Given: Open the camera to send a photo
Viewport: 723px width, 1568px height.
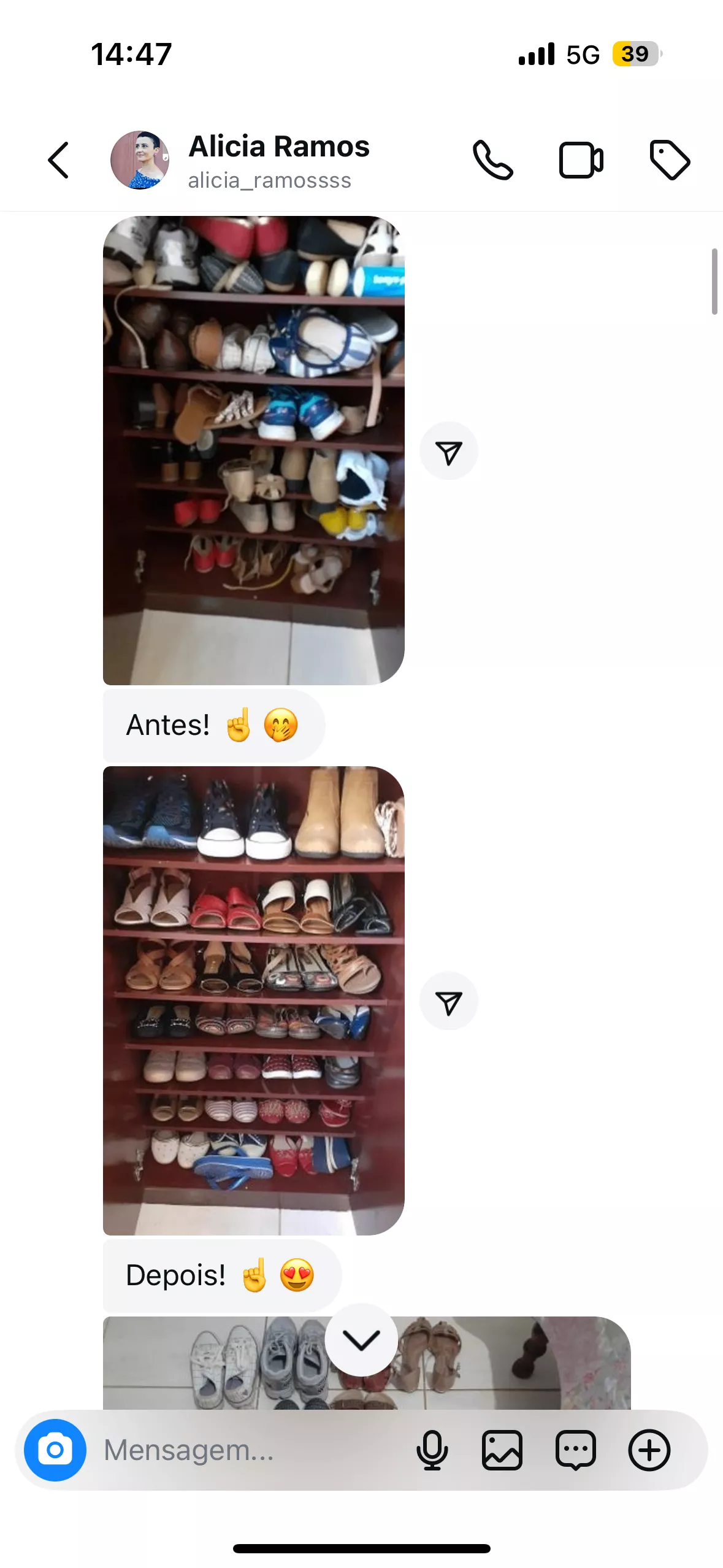Looking at the screenshot, I should coord(55,1451).
